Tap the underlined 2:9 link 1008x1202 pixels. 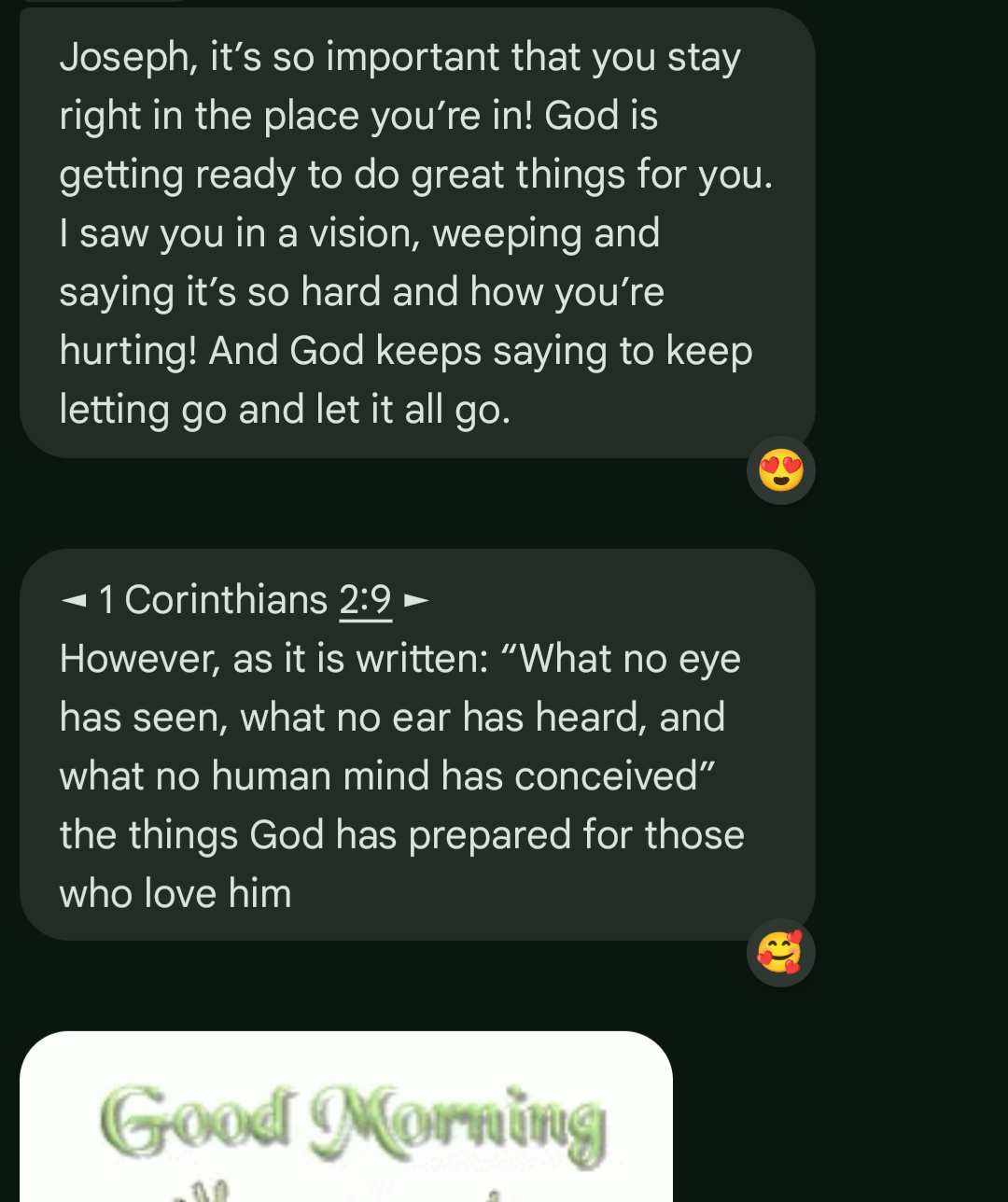365,600
